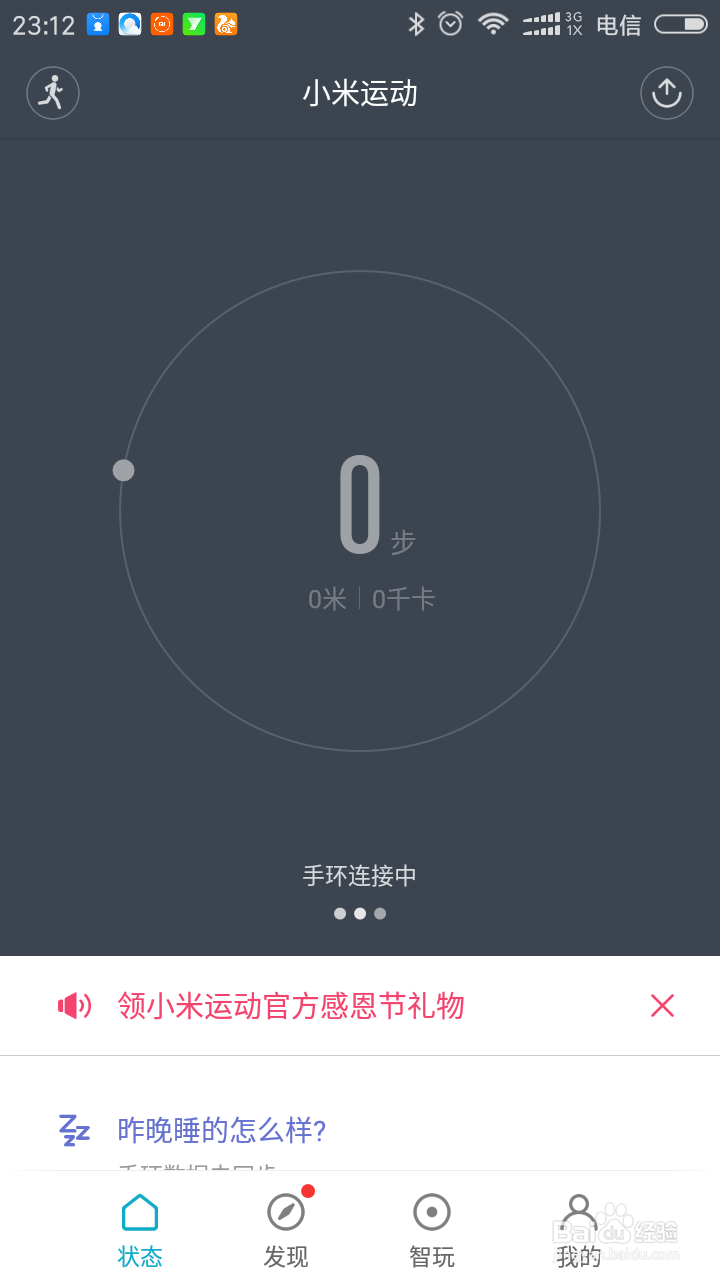
Task: Select the third page indicator dot
Action: pyautogui.click(x=380, y=913)
